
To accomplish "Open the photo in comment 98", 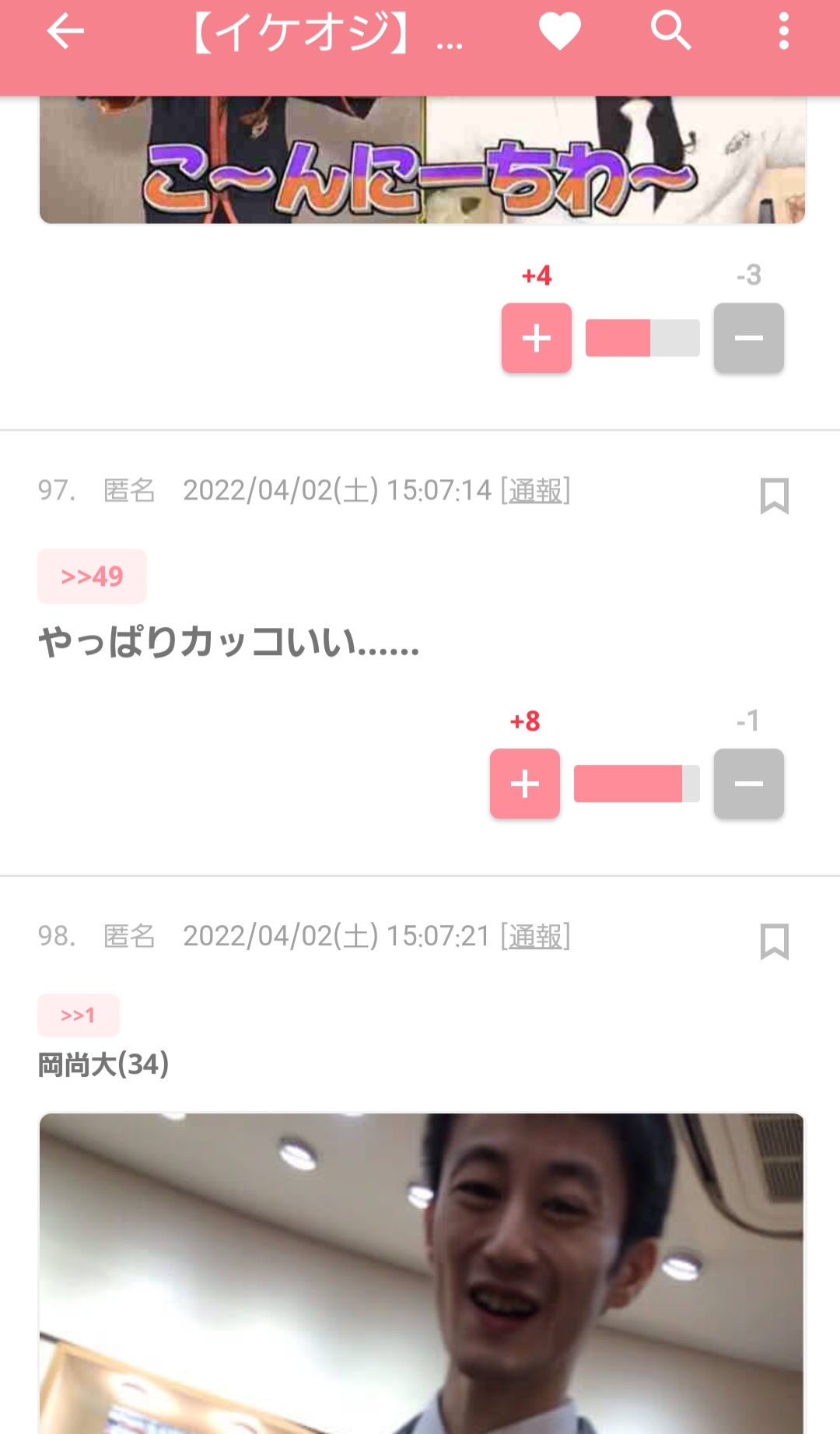I will tap(422, 1273).
